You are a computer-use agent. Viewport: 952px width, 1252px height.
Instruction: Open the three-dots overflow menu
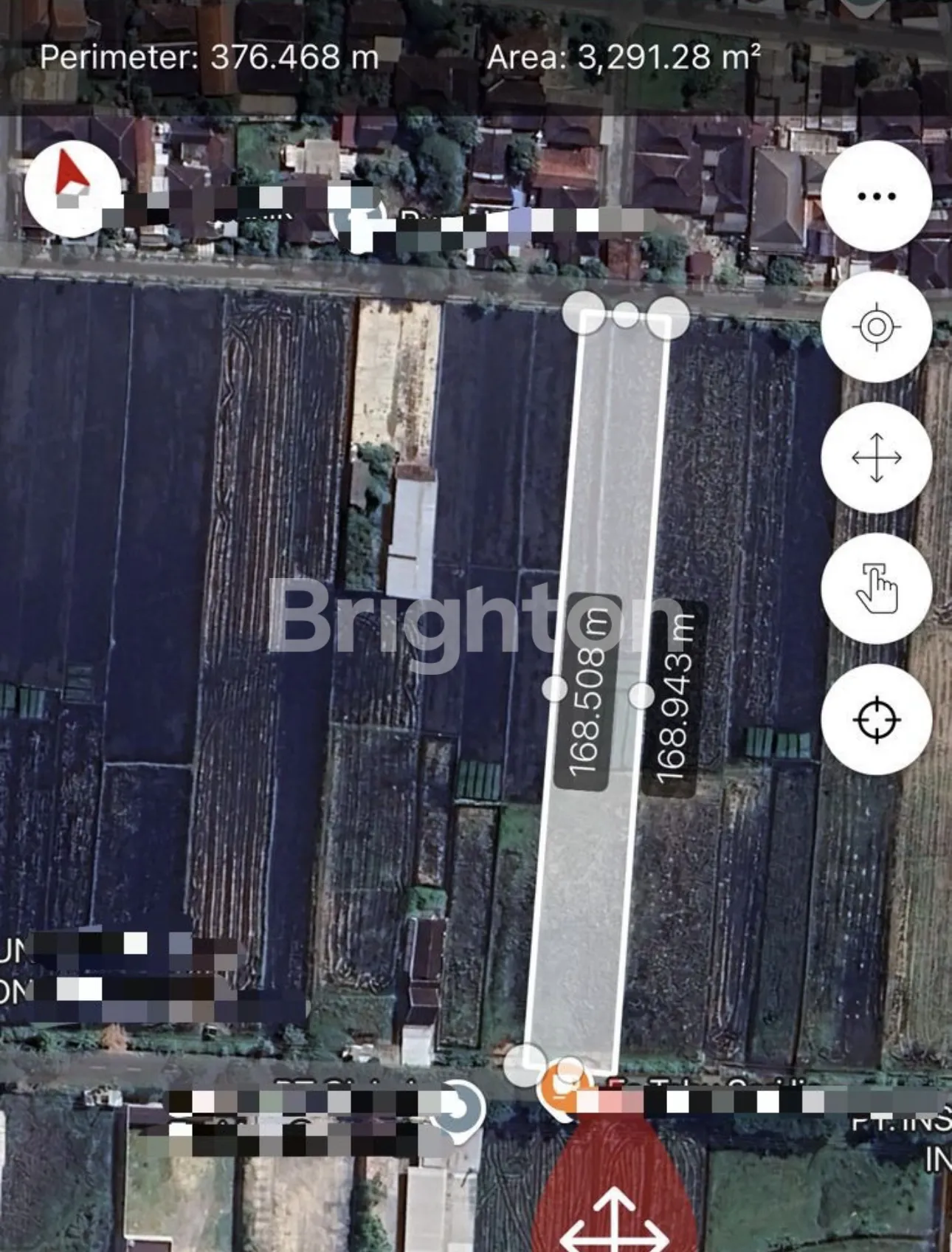tap(876, 196)
